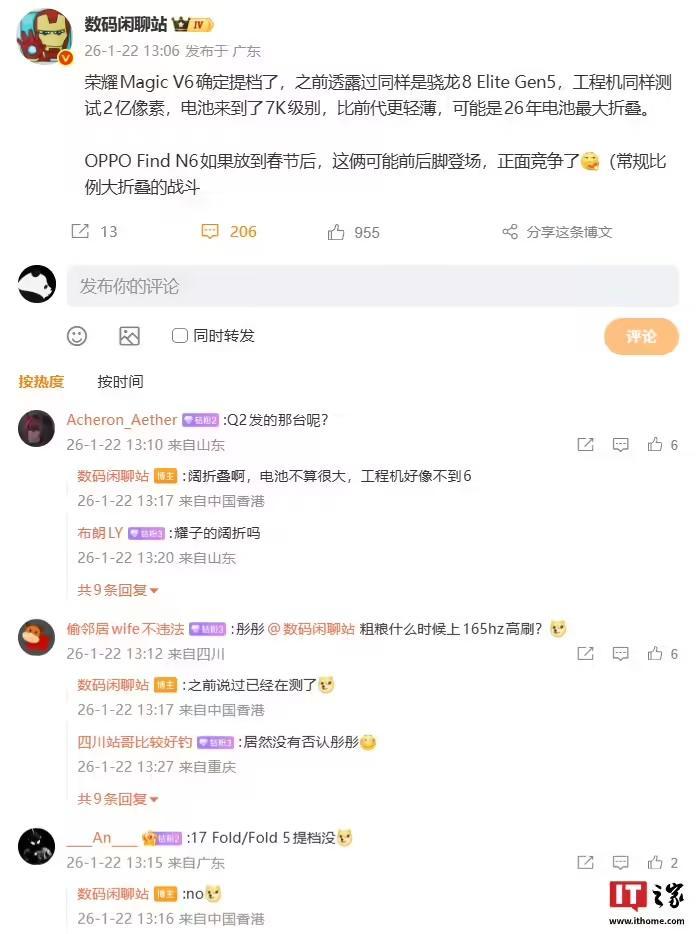Open Acheron_Aether's profile
Screen dimensions: 696x934
pos(121,420)
